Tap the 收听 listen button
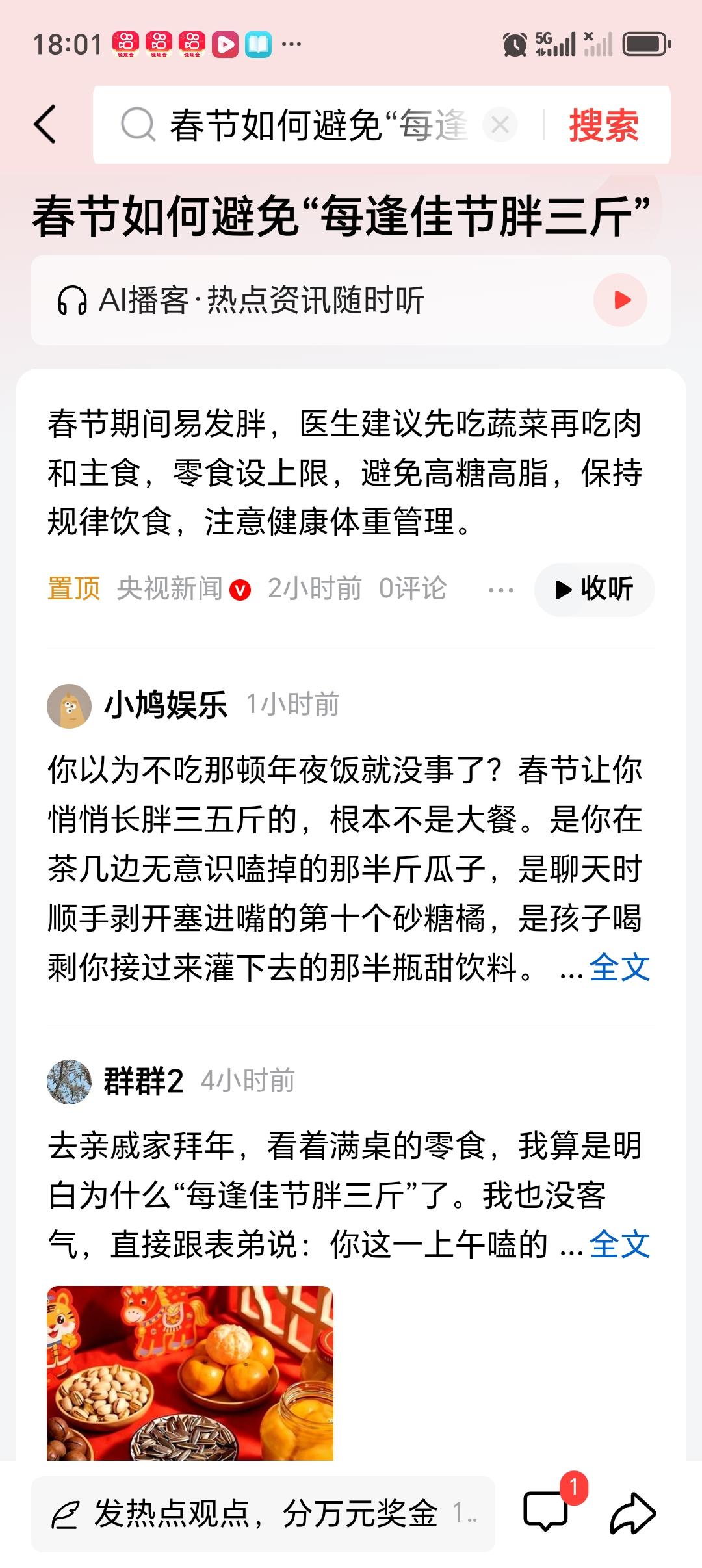 (593, 590)
